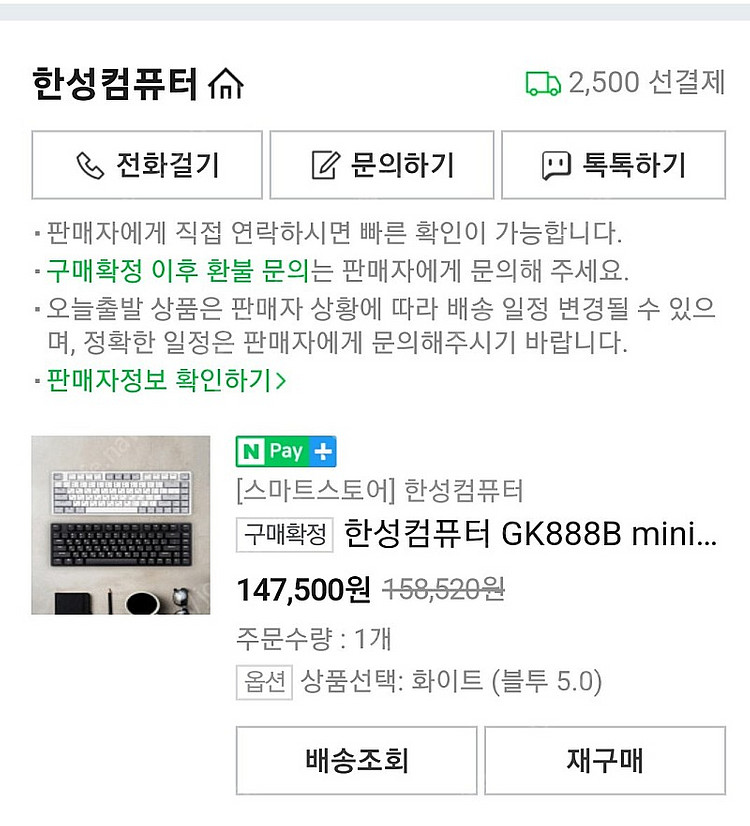The height and width of the screenshot is (826, 750).
Task: Tap 문의하기 to send an inquiry
Action: tap(382, 165)
